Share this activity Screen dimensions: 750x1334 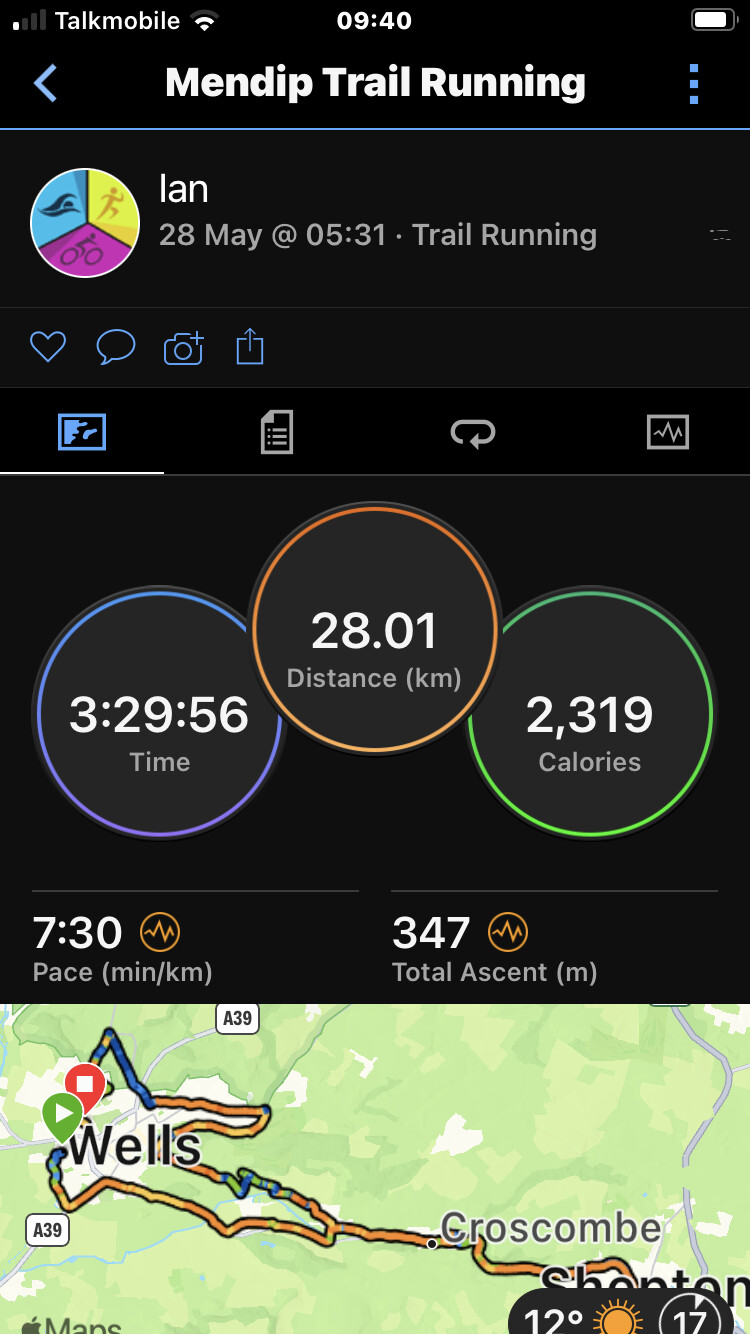[250, 347]
